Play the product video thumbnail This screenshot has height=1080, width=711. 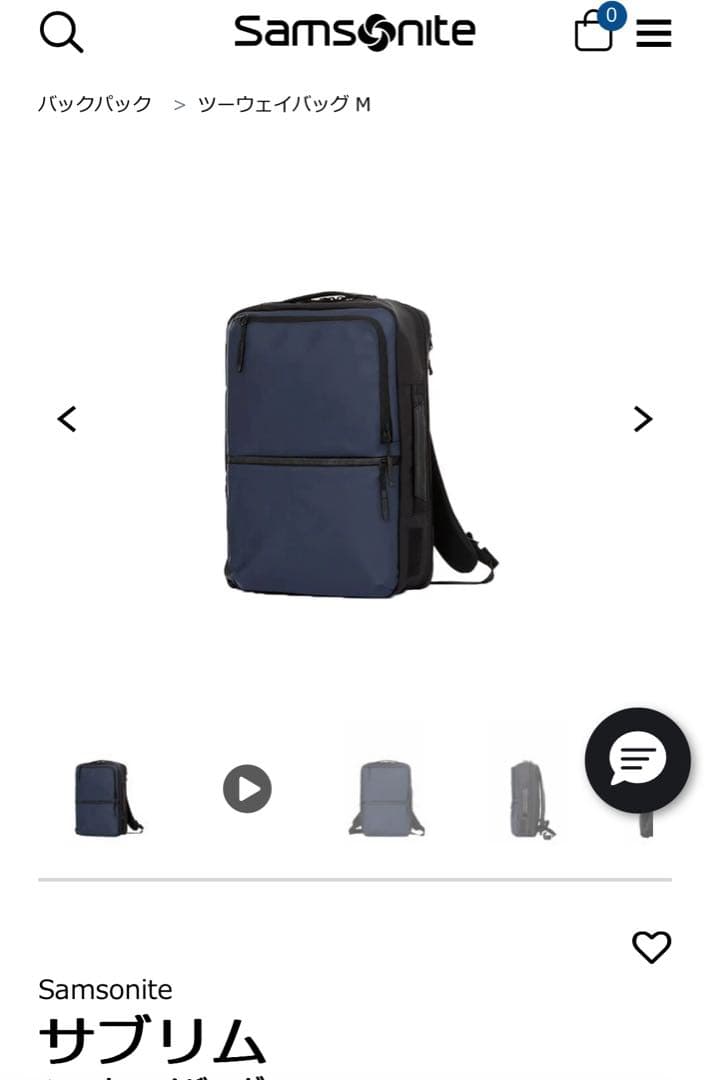(x=247, y=789)
